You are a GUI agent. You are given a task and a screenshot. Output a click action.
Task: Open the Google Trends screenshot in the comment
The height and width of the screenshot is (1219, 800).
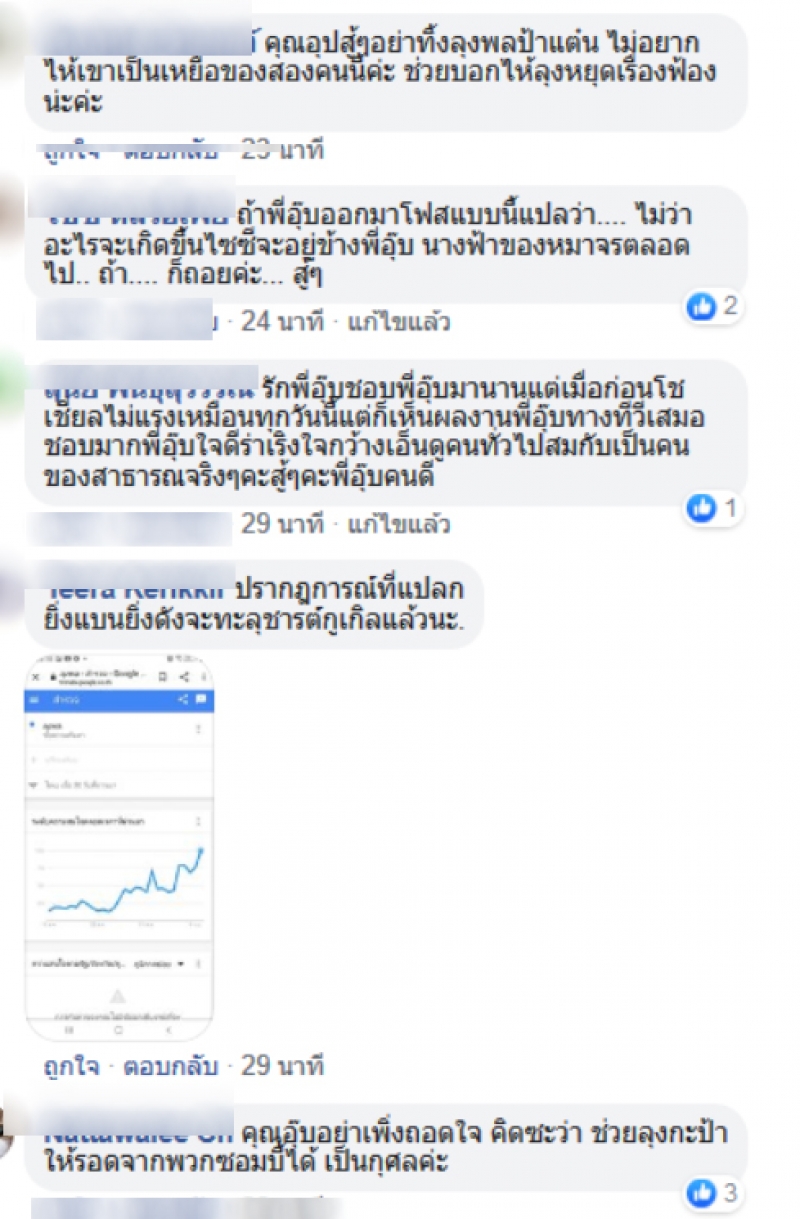coord(119,847)
